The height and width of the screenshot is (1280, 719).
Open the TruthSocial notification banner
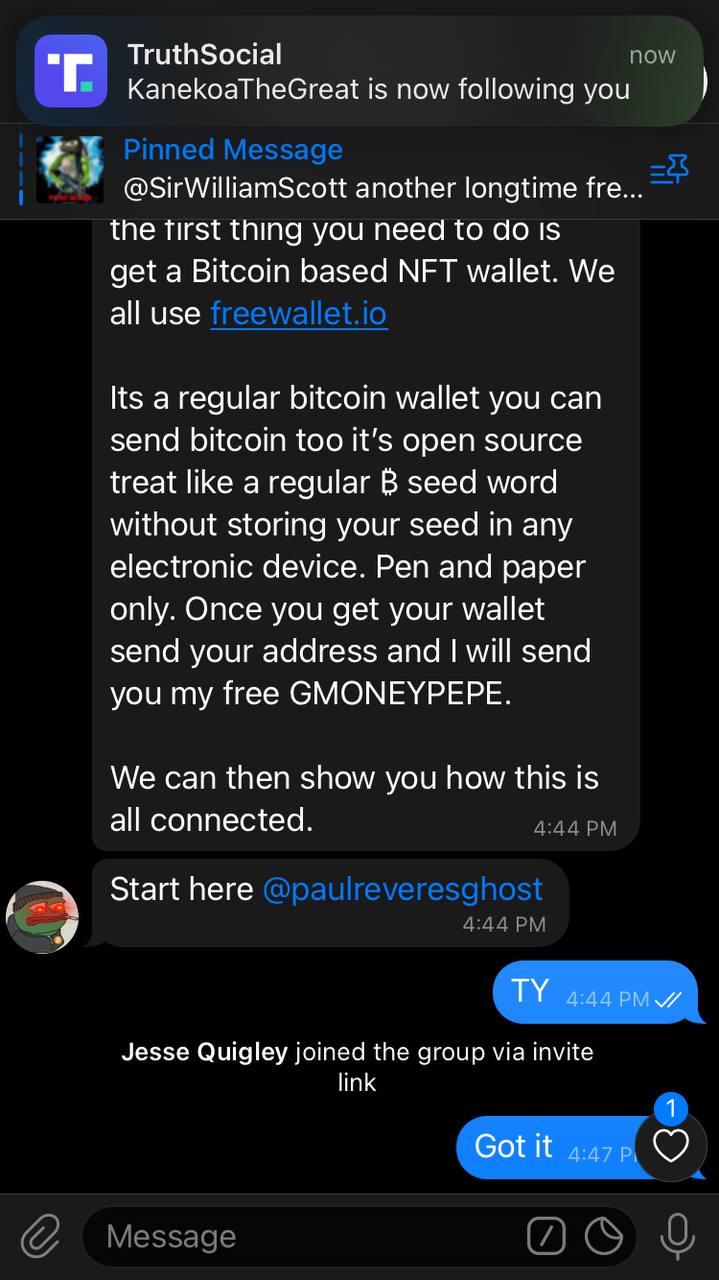point(359,71)
